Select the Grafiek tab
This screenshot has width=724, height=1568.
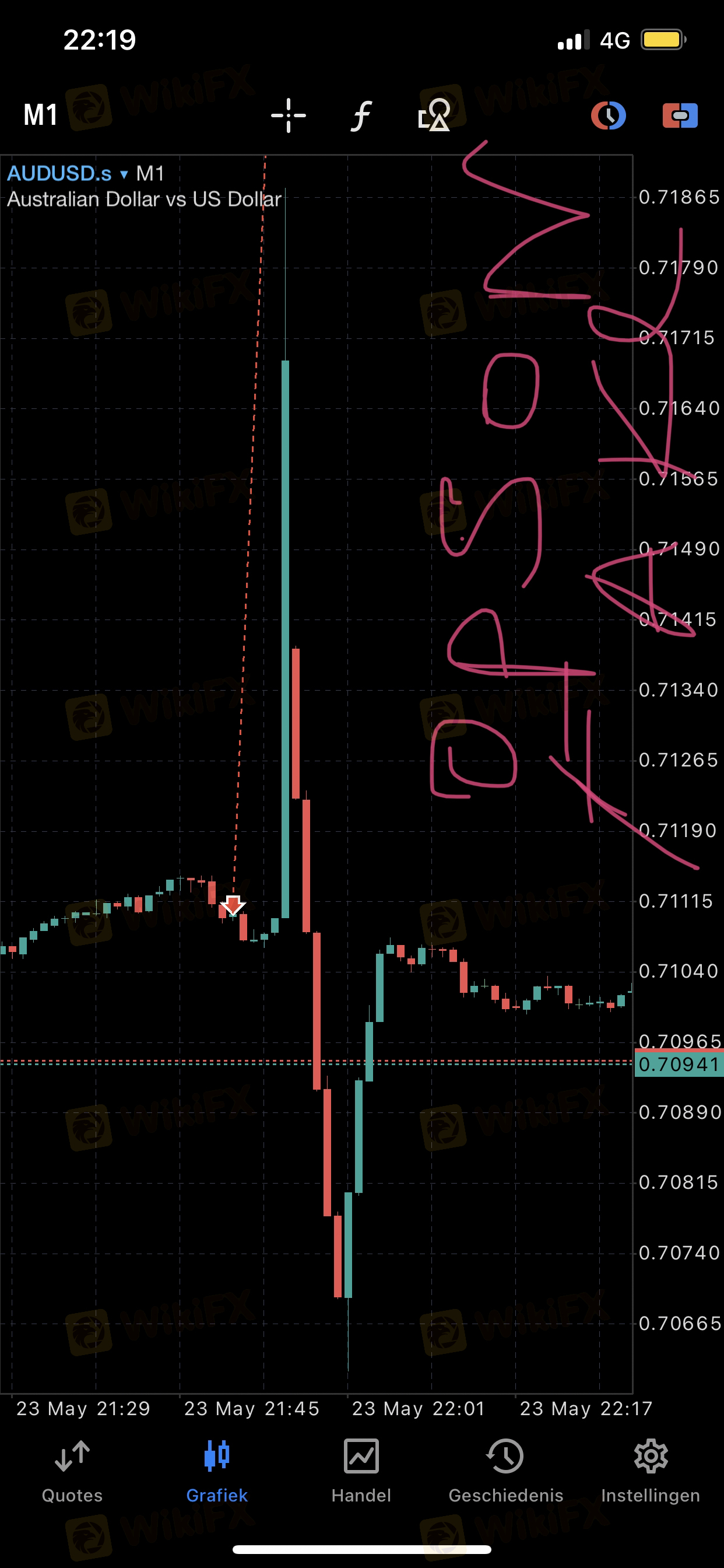point(217,1471)
